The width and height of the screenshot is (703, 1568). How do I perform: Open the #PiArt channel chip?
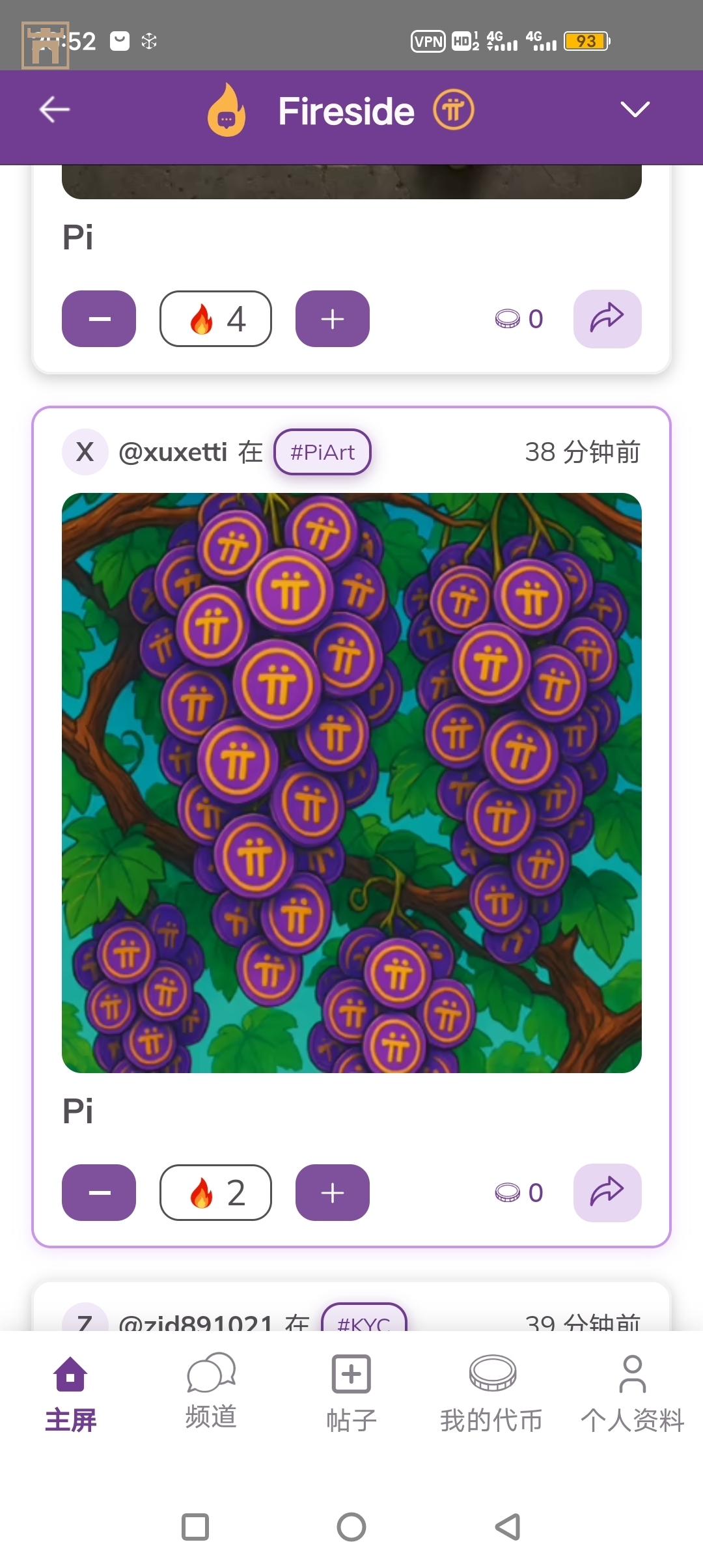(322, 452)
